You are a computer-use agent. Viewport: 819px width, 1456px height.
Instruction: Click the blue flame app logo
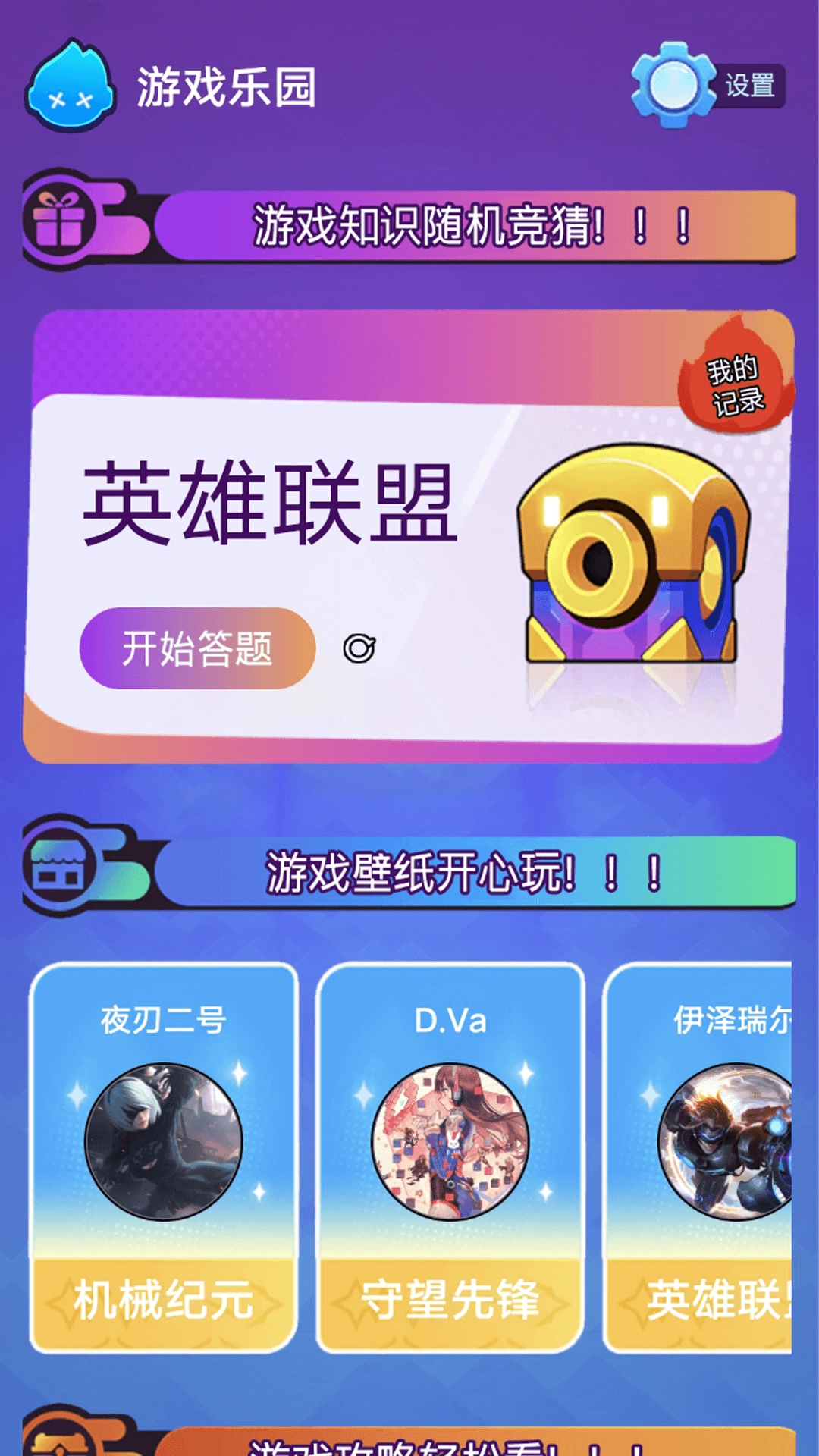(68, 83)
